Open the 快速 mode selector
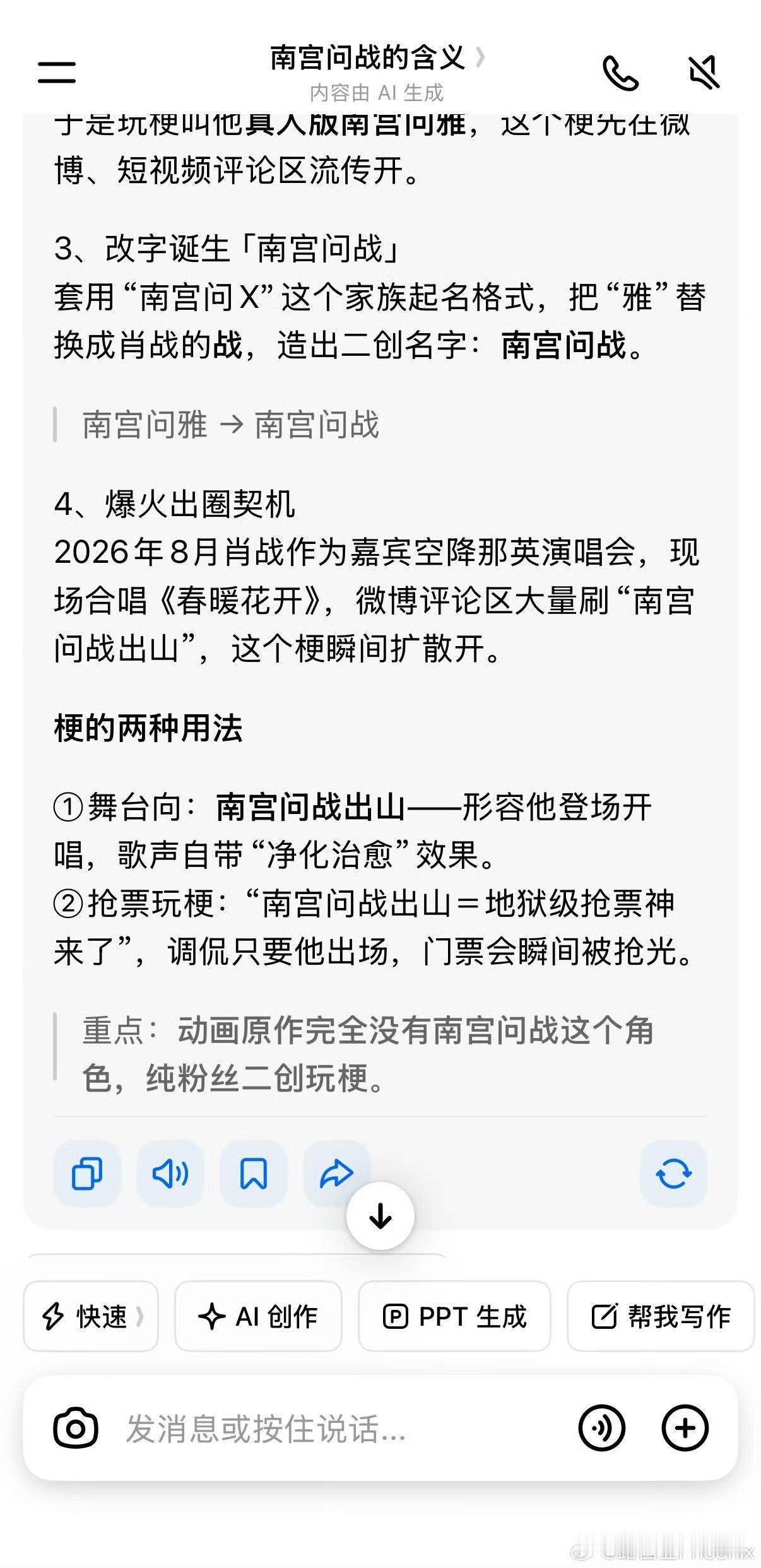Viewport: 761px width, 1568px height. coord(91,1316)
